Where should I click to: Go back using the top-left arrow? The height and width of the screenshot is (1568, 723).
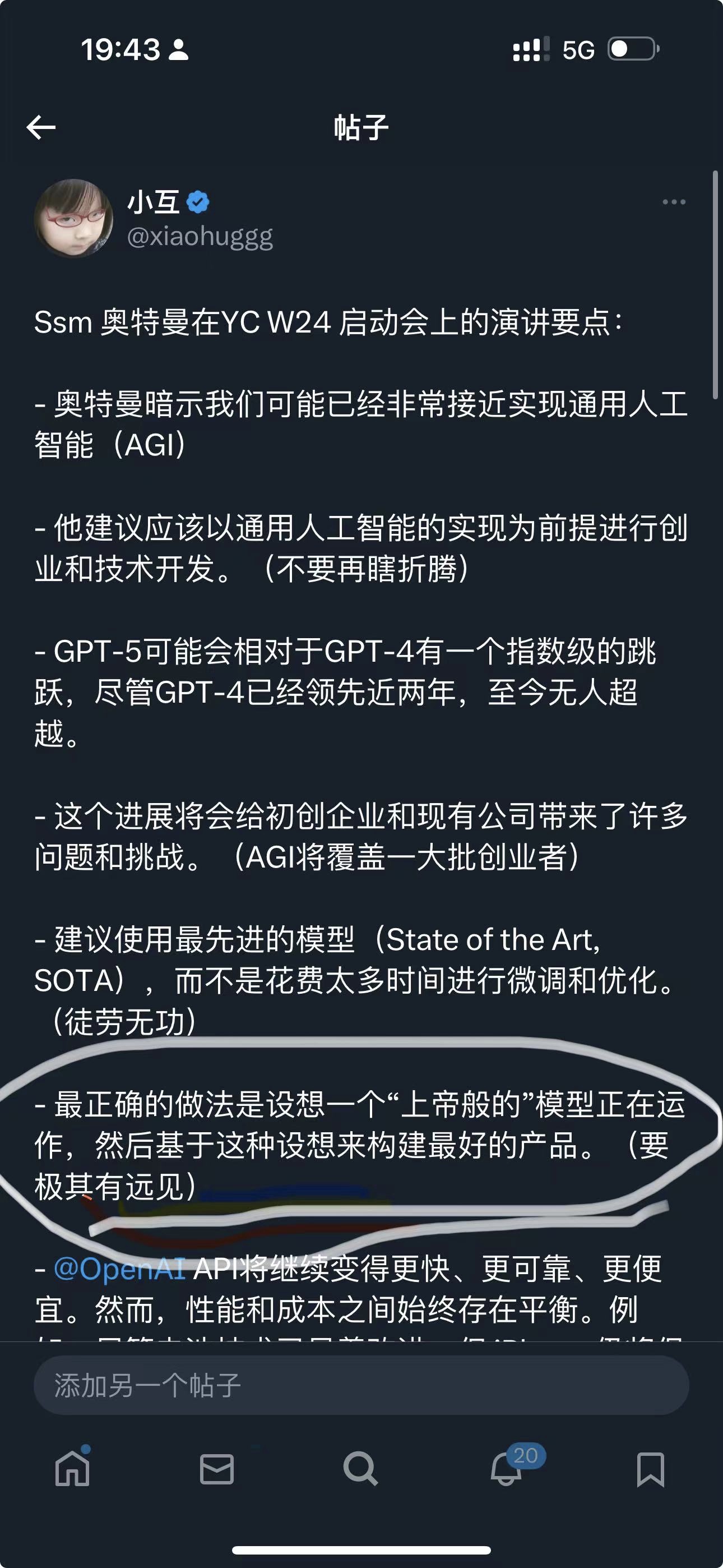click(x=41, y=127)
